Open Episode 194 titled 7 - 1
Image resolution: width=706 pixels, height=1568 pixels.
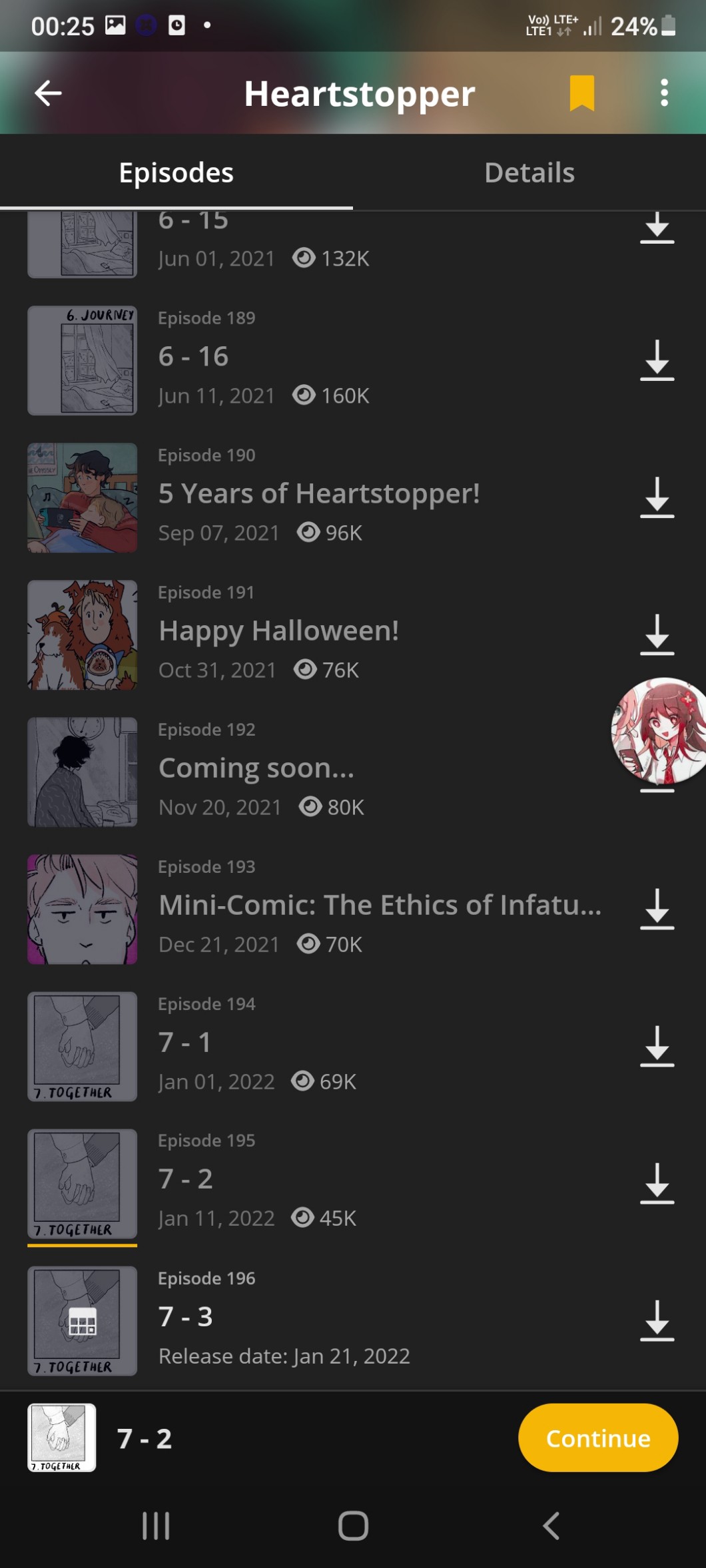coord(320,1043)
